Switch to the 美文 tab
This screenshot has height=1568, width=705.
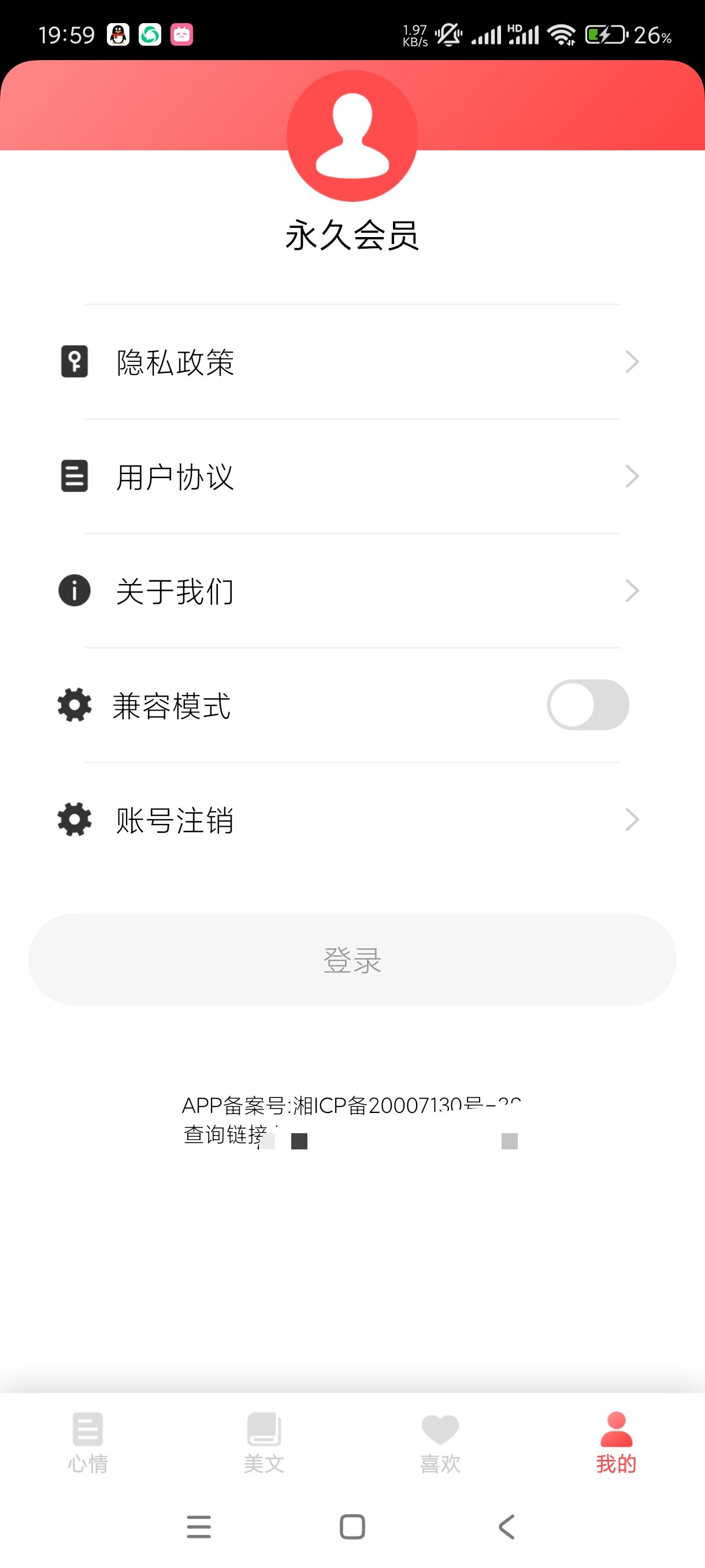pos(264,1441)
